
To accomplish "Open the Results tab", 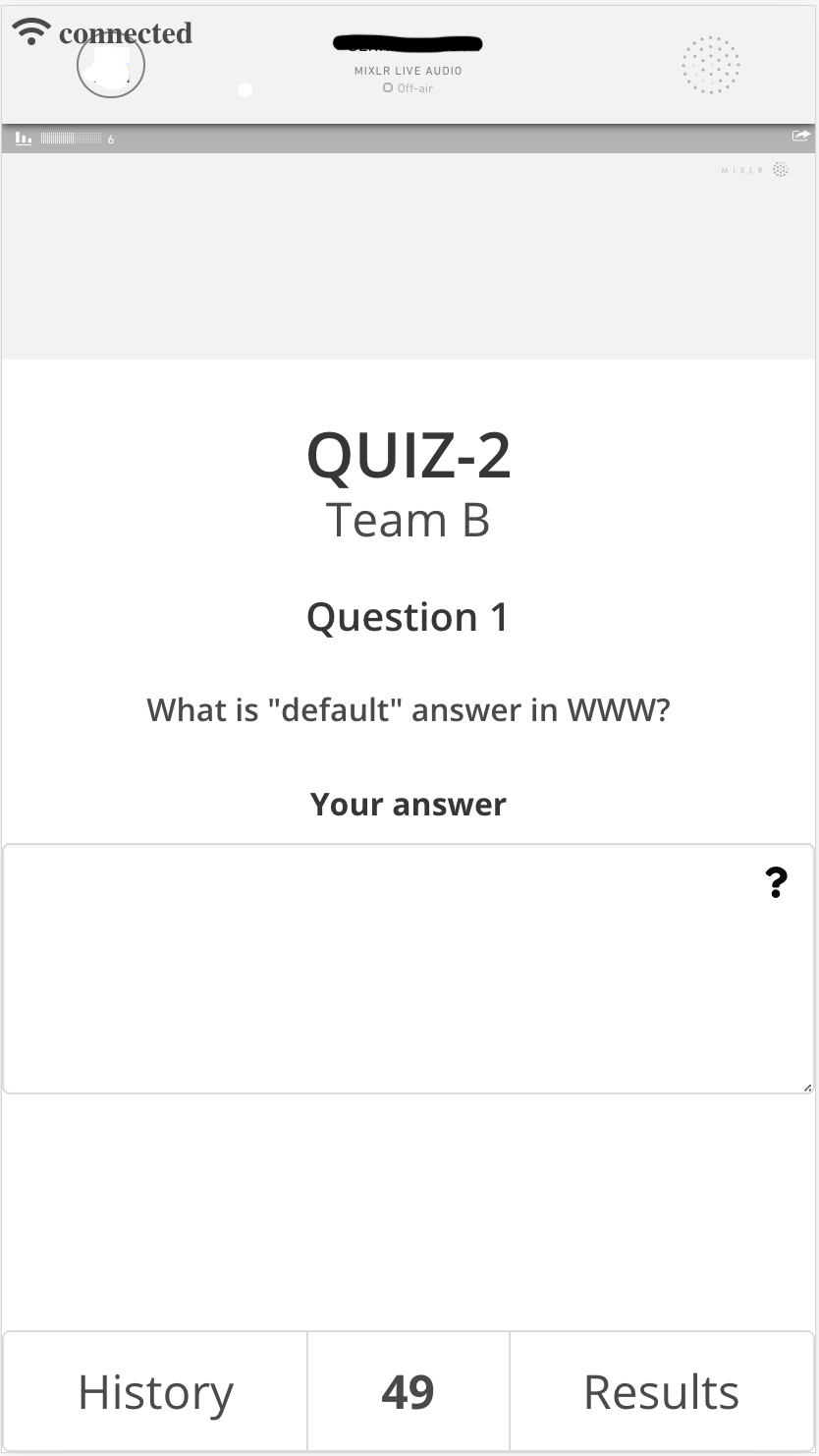I will [661, 1391].
